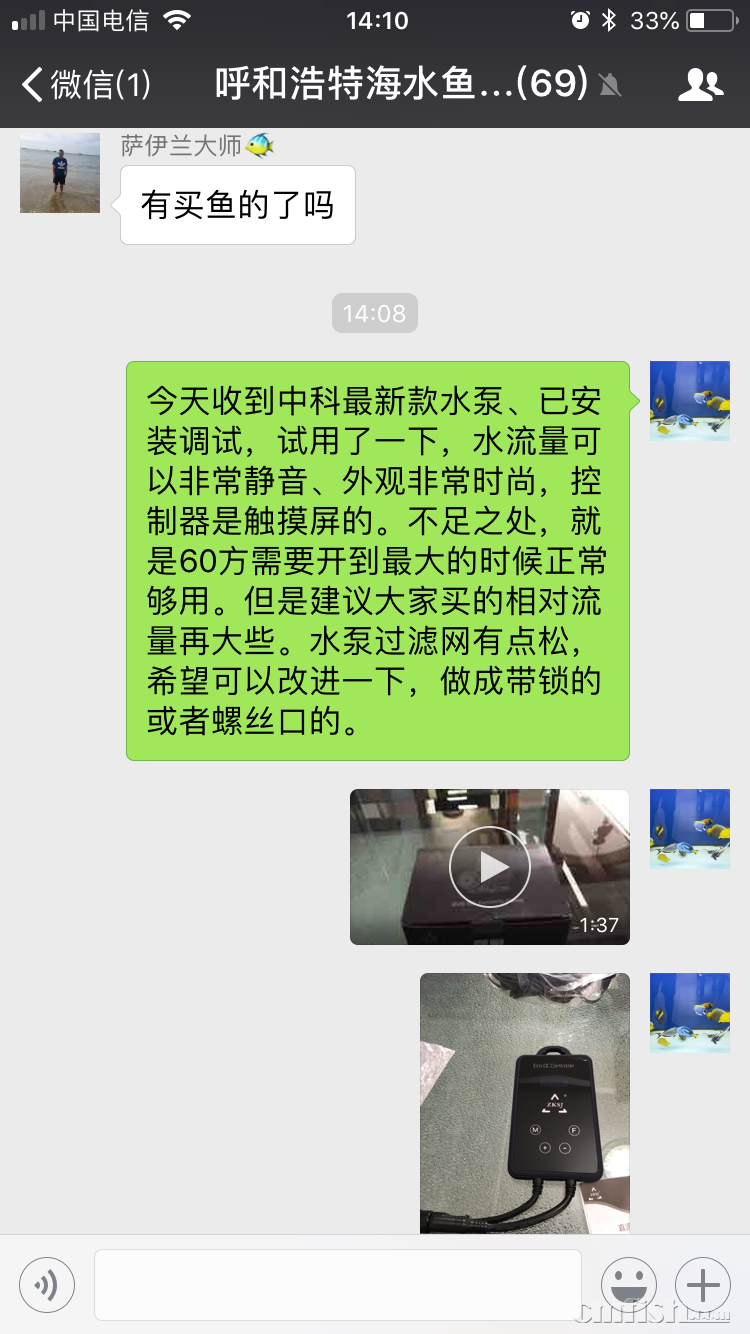The height and width of the screenshot is (1334, 750).
Task: Switch to voice message input
Action: (x=46, y=1284)
